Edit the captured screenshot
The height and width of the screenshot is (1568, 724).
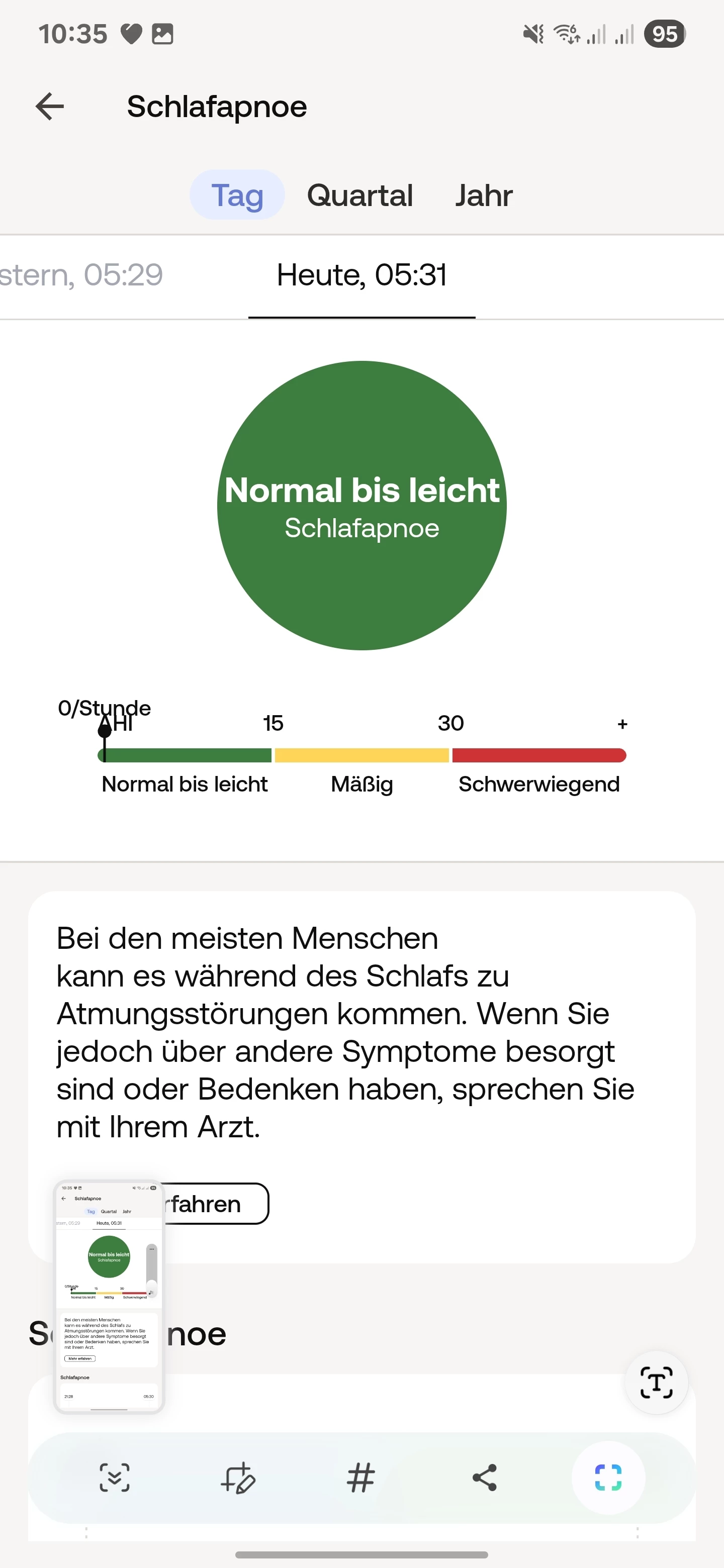tap(237, 1478)
